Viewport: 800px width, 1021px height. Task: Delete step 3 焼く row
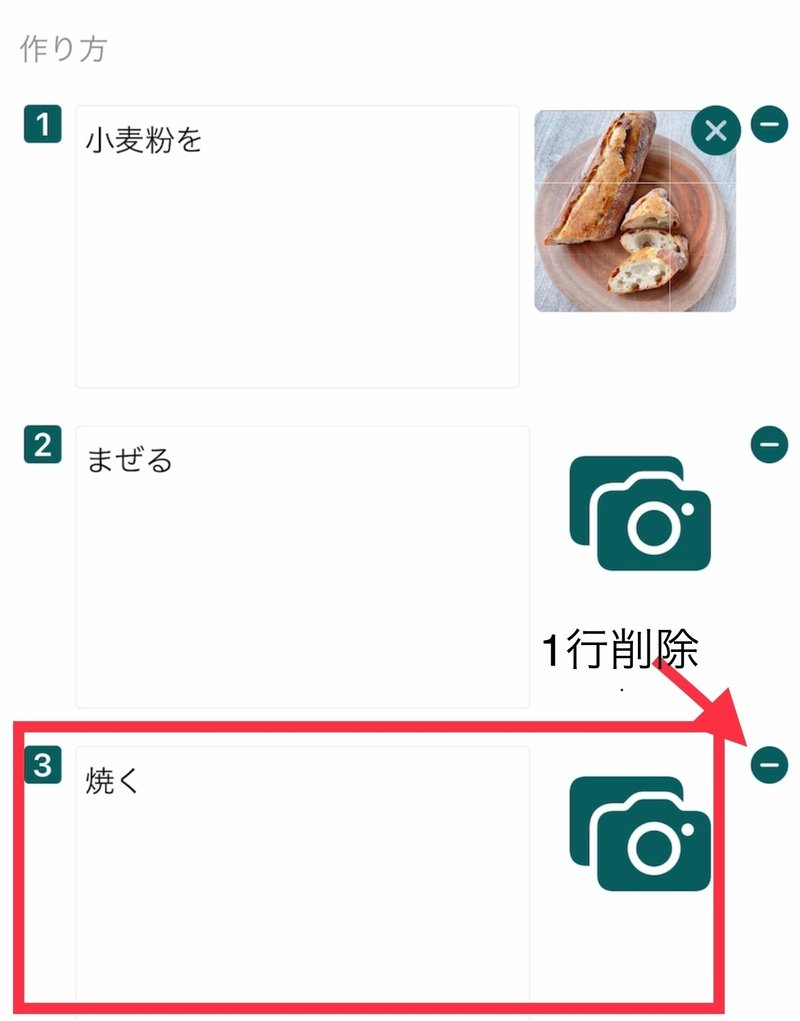769,765
